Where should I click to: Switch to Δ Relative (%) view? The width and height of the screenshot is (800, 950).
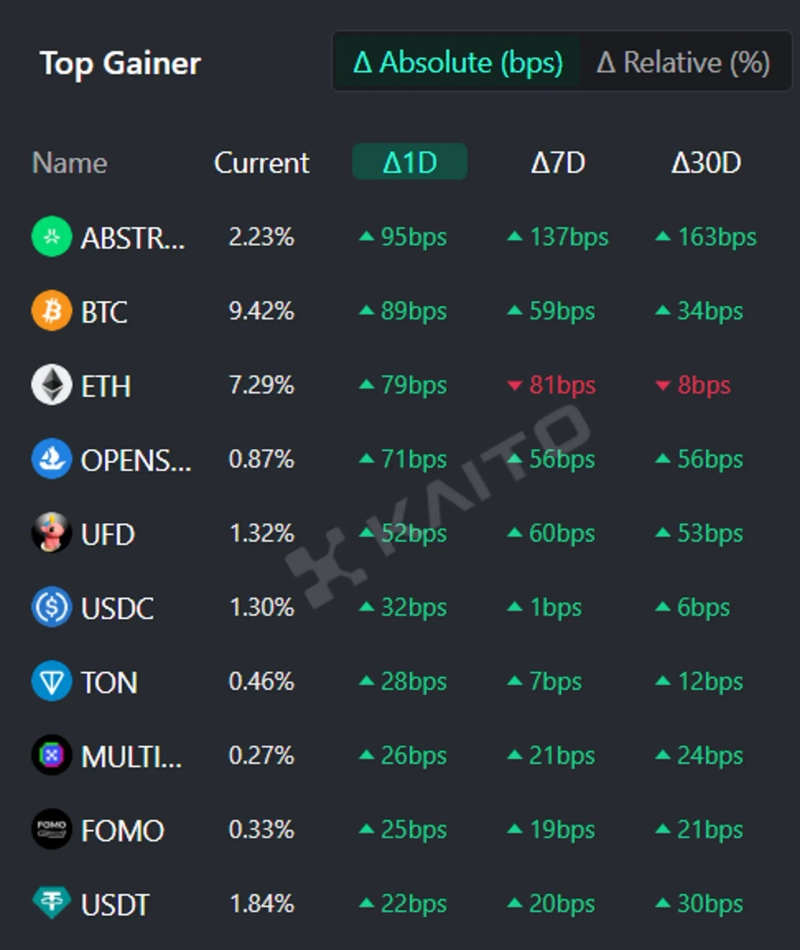[683, 63]
